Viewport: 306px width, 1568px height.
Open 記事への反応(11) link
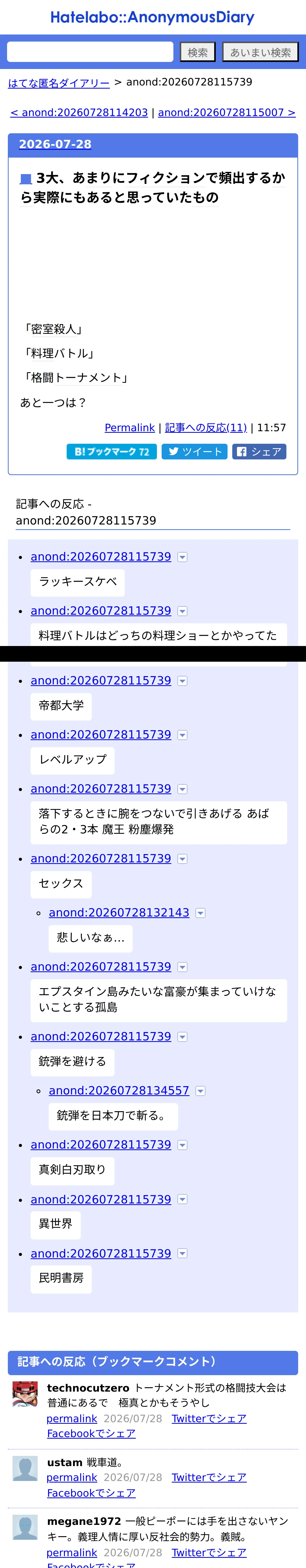coord(206,427)
